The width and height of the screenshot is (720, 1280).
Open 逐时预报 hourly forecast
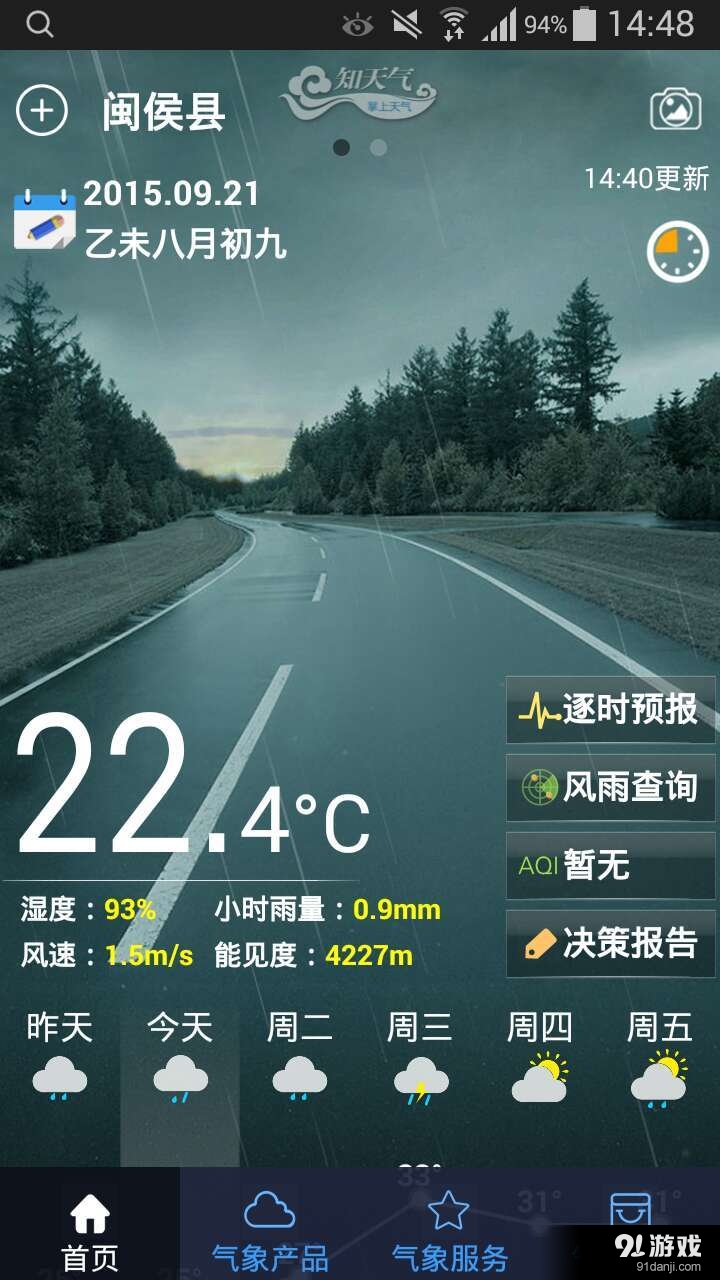point(610,710)
